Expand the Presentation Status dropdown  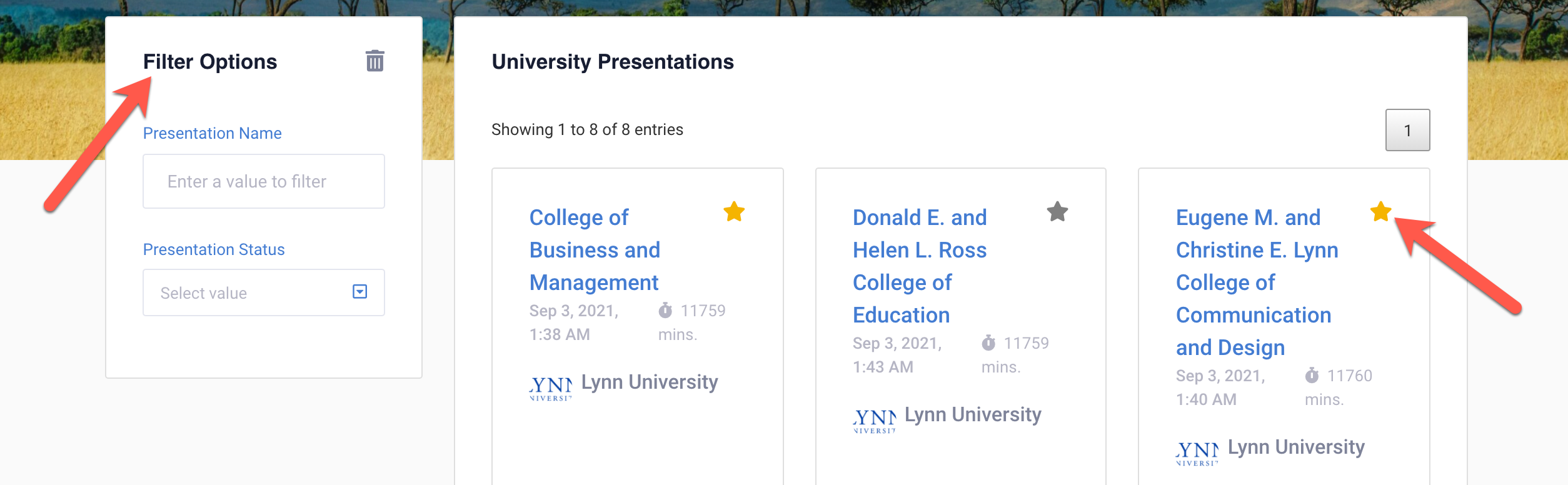tap(263, 292)
